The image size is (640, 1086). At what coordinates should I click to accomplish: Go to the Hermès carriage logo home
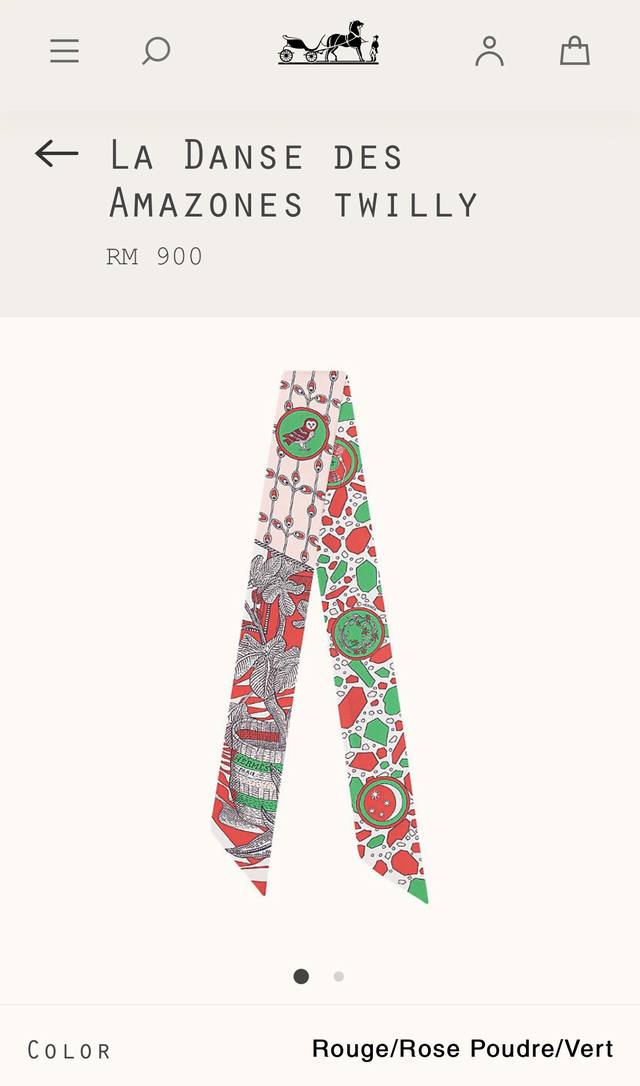(328, 43)
